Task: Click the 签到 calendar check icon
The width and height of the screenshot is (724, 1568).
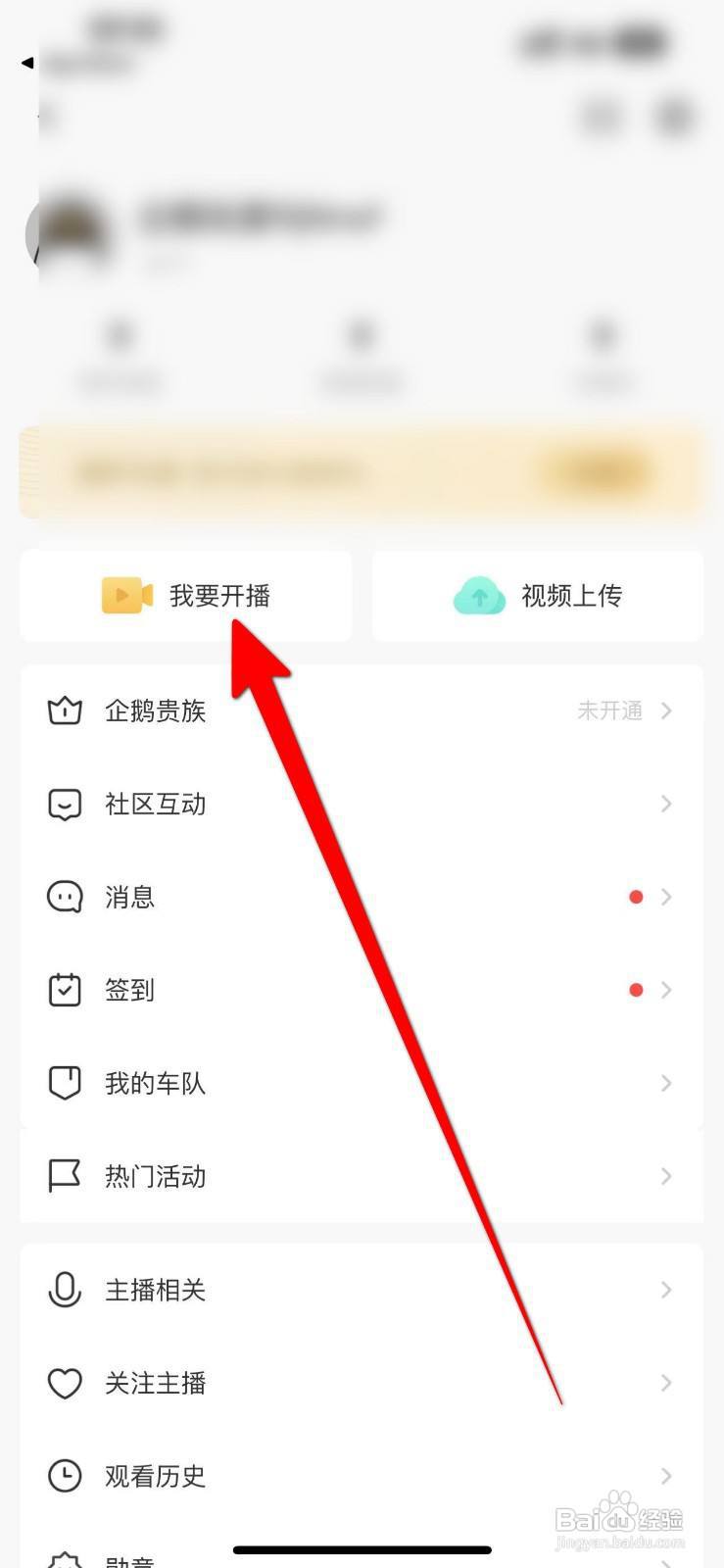Action: click(x=64, y=990)
